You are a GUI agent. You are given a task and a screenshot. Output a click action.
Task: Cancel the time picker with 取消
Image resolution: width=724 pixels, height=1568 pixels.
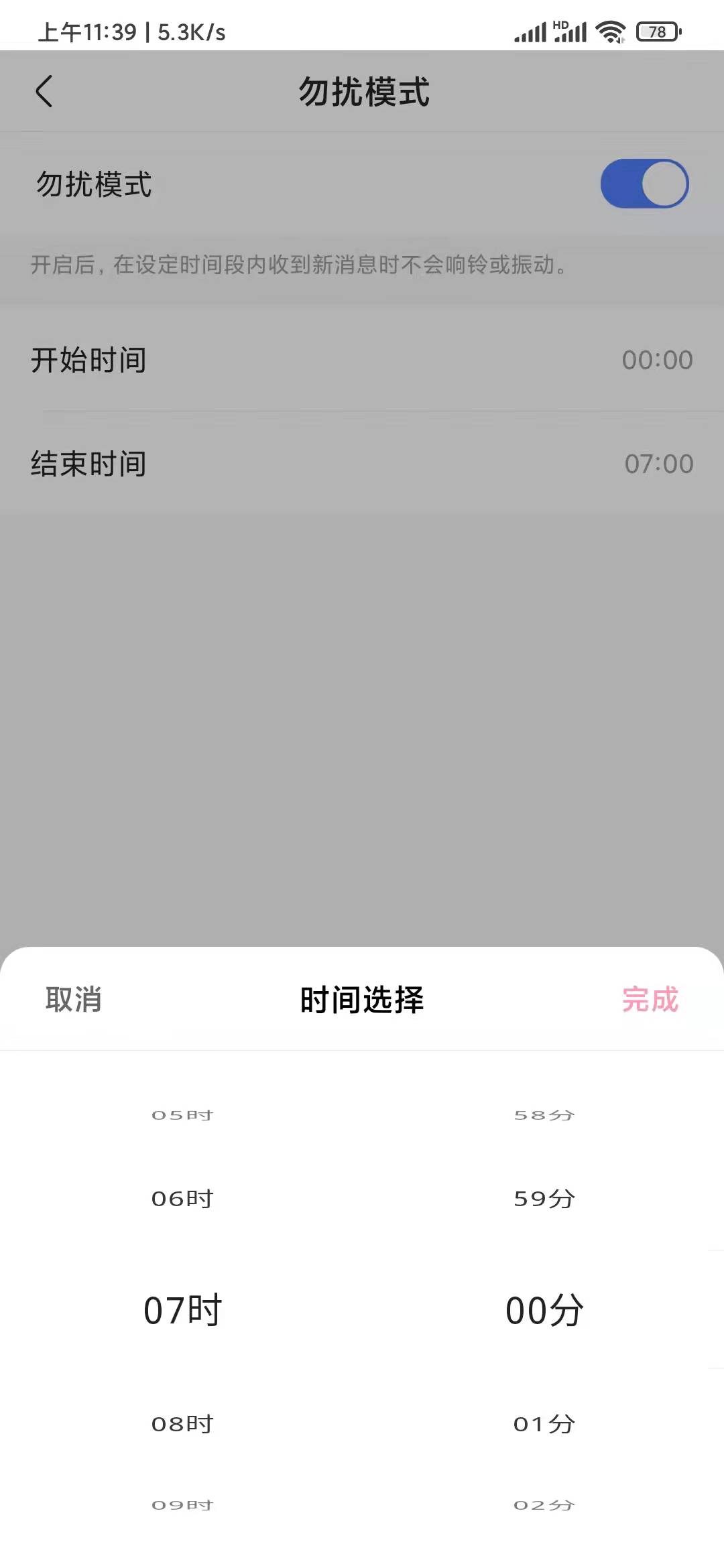[x=72, y=1000]
